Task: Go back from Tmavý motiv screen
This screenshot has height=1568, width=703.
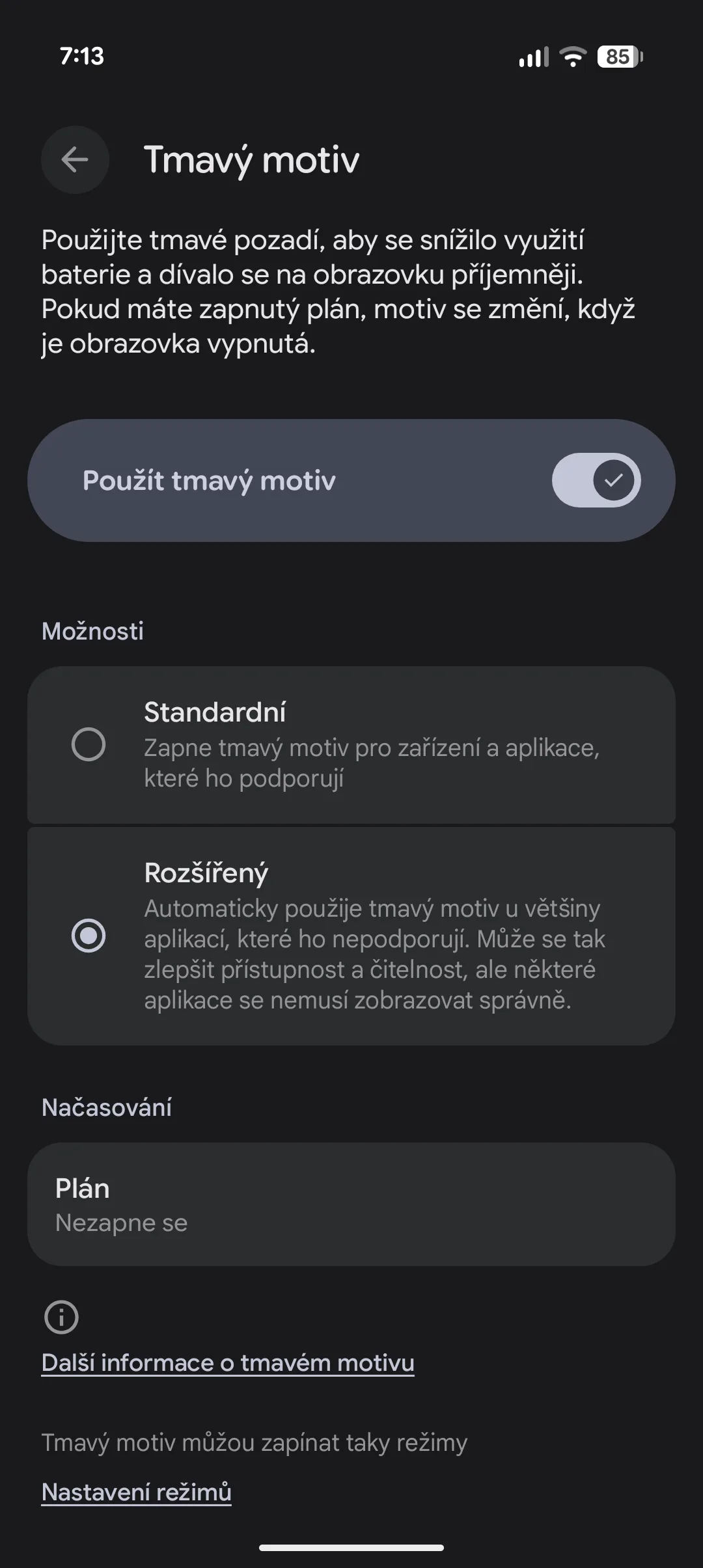Action: tap(75, 159)
